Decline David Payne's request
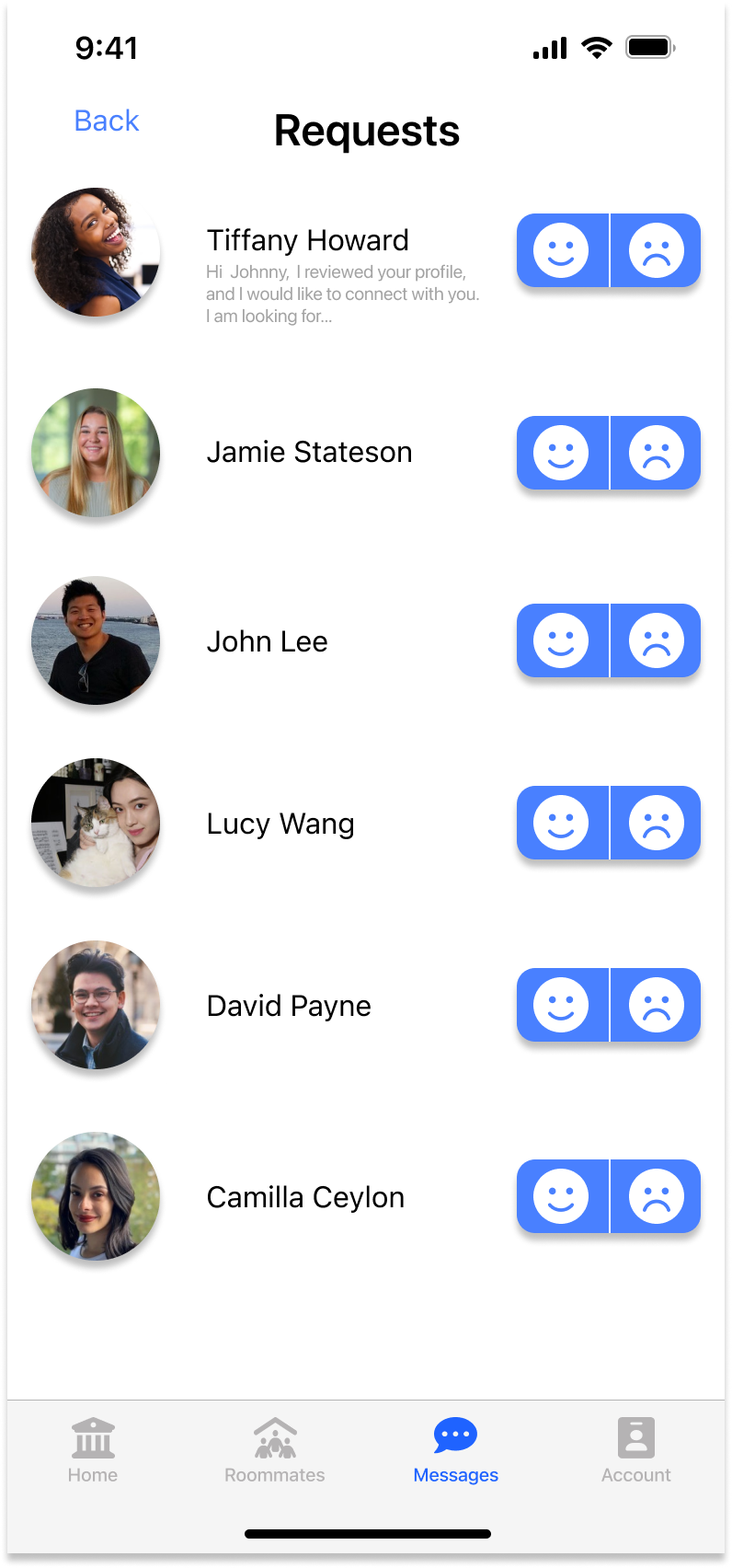 point(656,1005)
